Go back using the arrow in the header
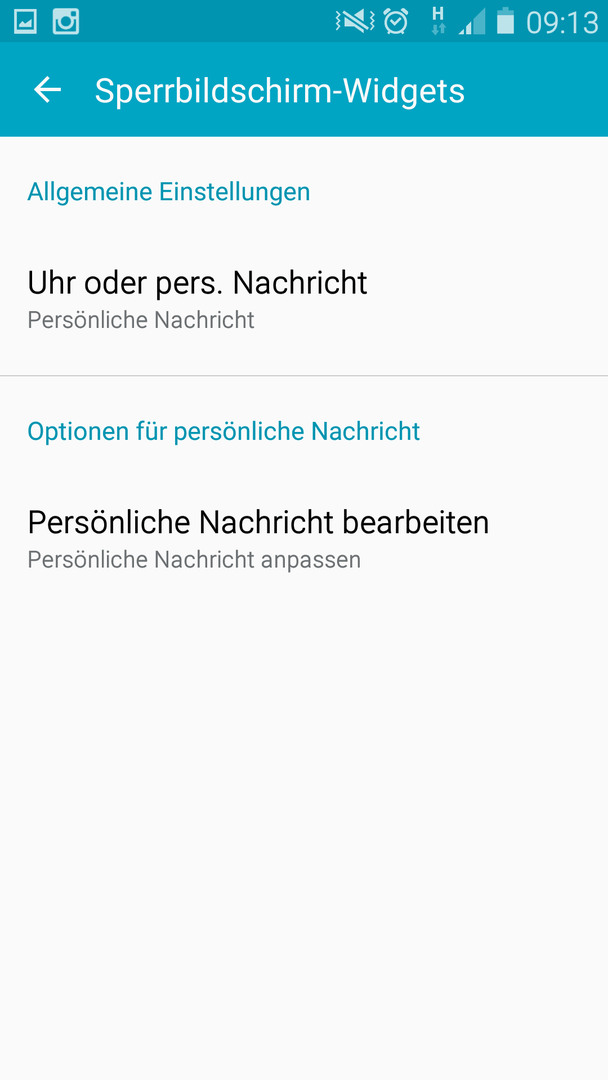This screenshot has height=1080, width=608. click(48, 90)
